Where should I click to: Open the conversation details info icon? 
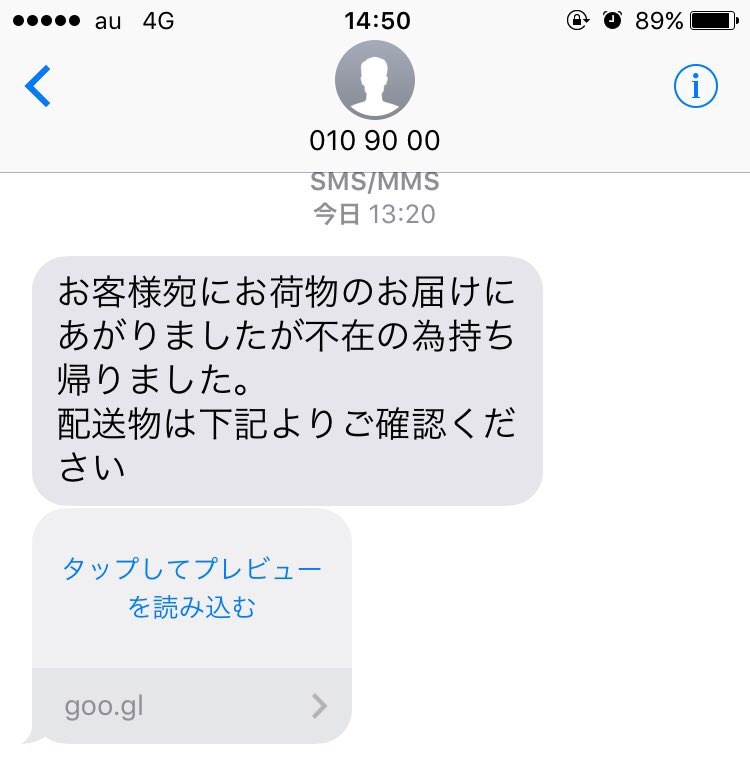click(x=695, y=87)
